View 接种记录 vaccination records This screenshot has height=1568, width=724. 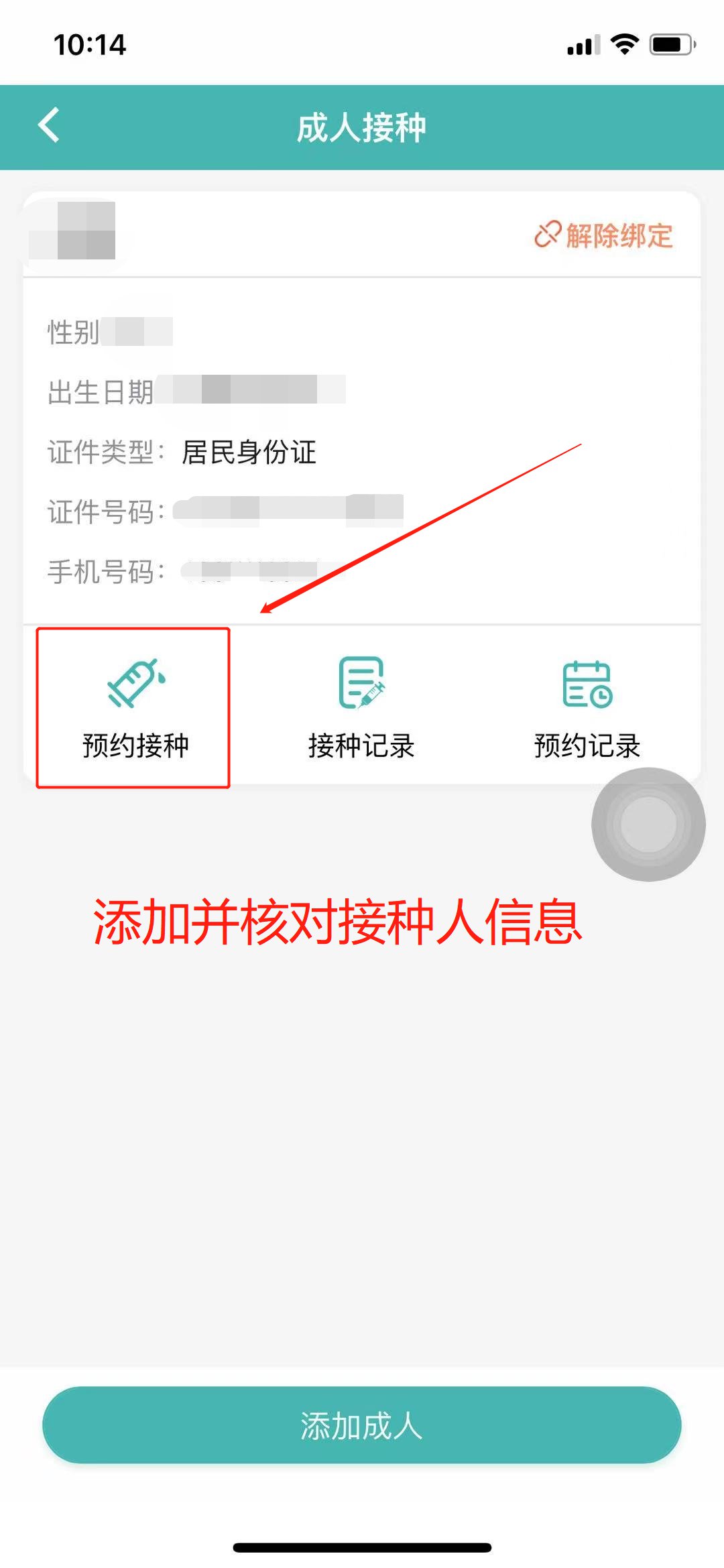(361, 708)
